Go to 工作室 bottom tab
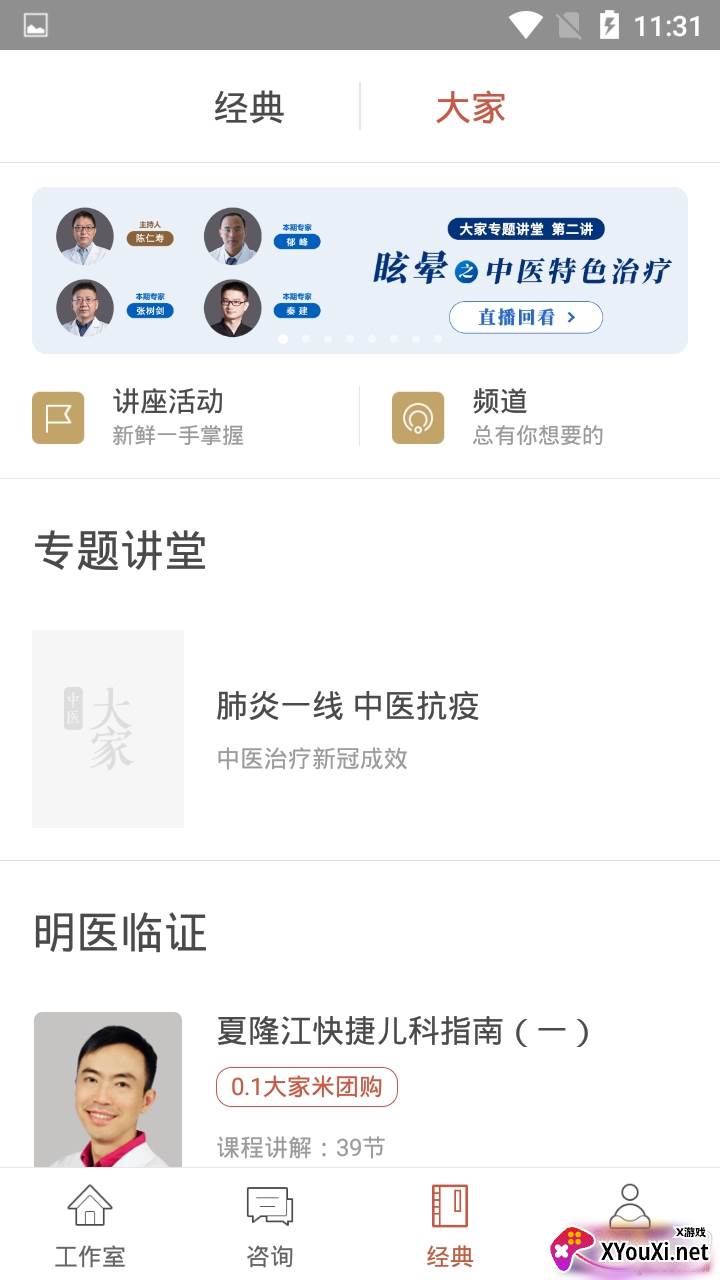Viewport: 720px width, 1280px height. point(90,1225)
